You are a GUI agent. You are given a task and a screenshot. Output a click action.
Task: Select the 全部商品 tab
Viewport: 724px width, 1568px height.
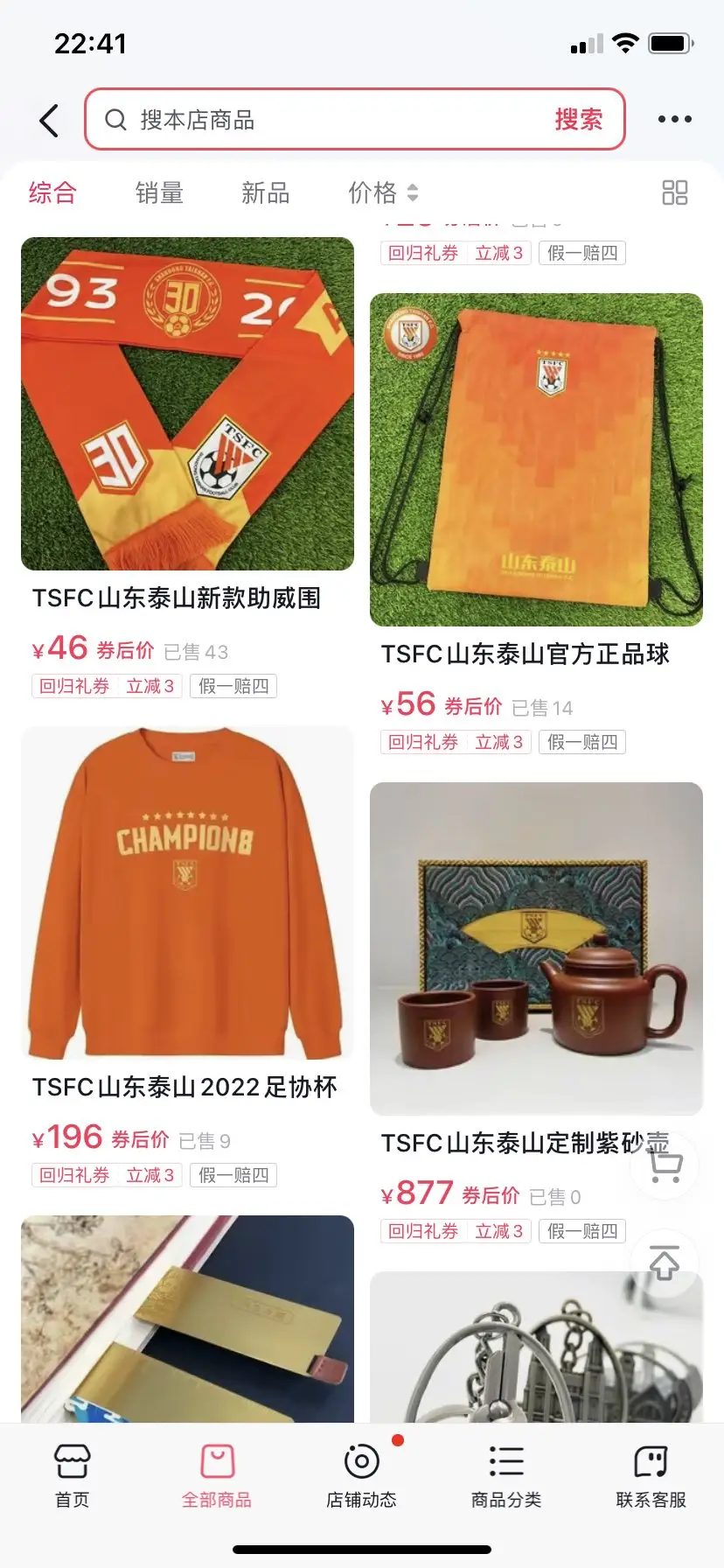click(217, 1475)
